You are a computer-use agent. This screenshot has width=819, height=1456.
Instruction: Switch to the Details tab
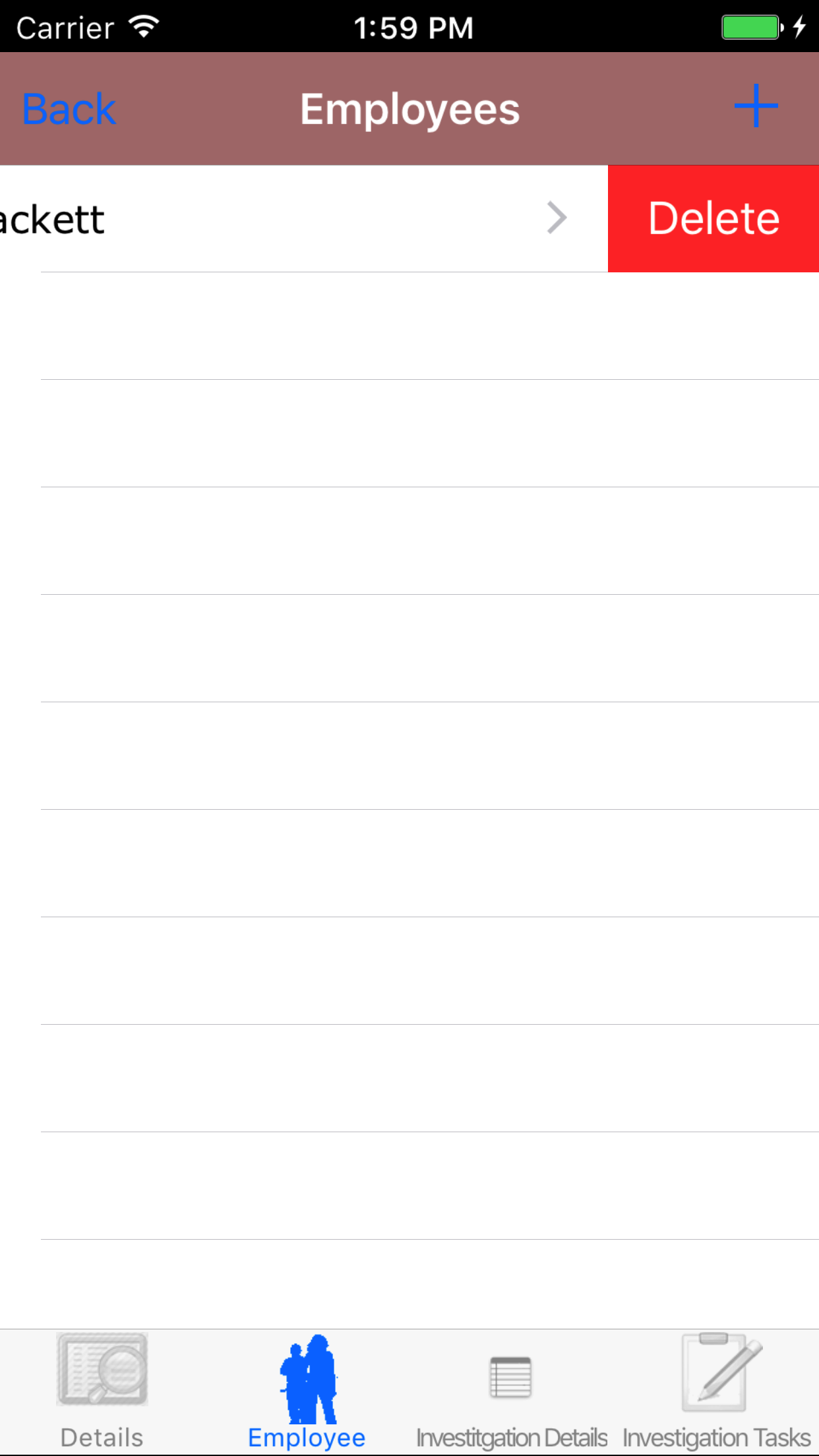[102, 1391]
